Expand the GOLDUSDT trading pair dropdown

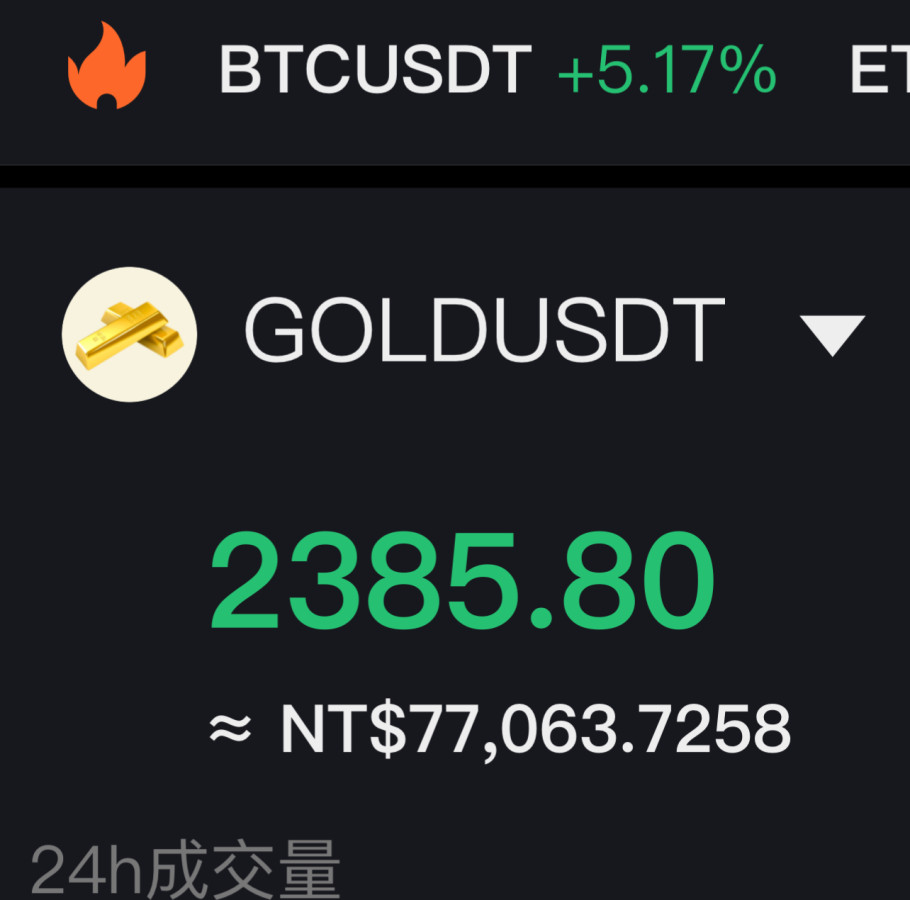click(x=832, y=335)
